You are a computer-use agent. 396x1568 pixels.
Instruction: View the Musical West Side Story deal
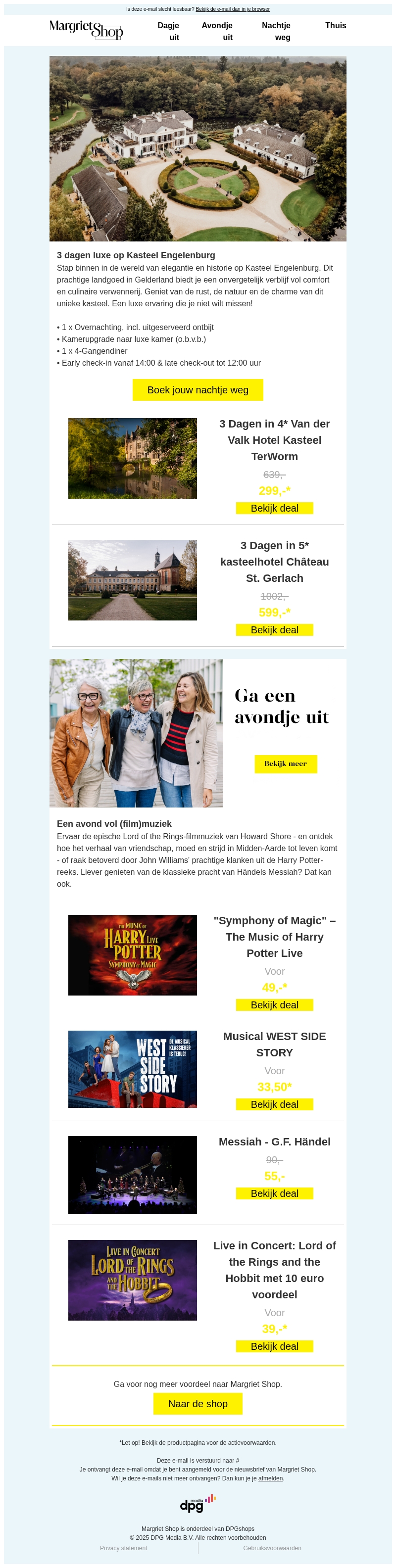[x=274, y=1103]
